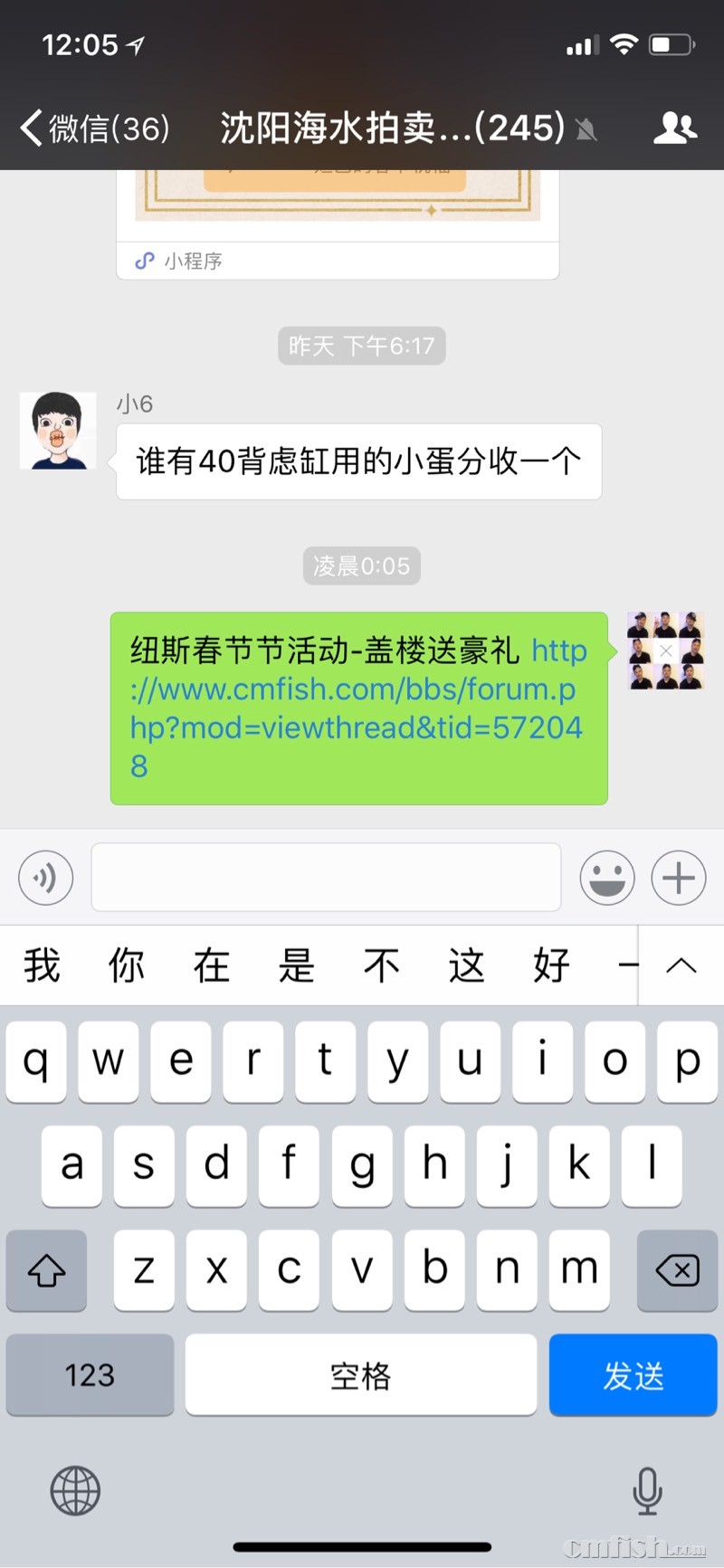Select the suggested word 好
Image resolution: width=724 pixels, height=1568 pixels.
click(551, 965)
